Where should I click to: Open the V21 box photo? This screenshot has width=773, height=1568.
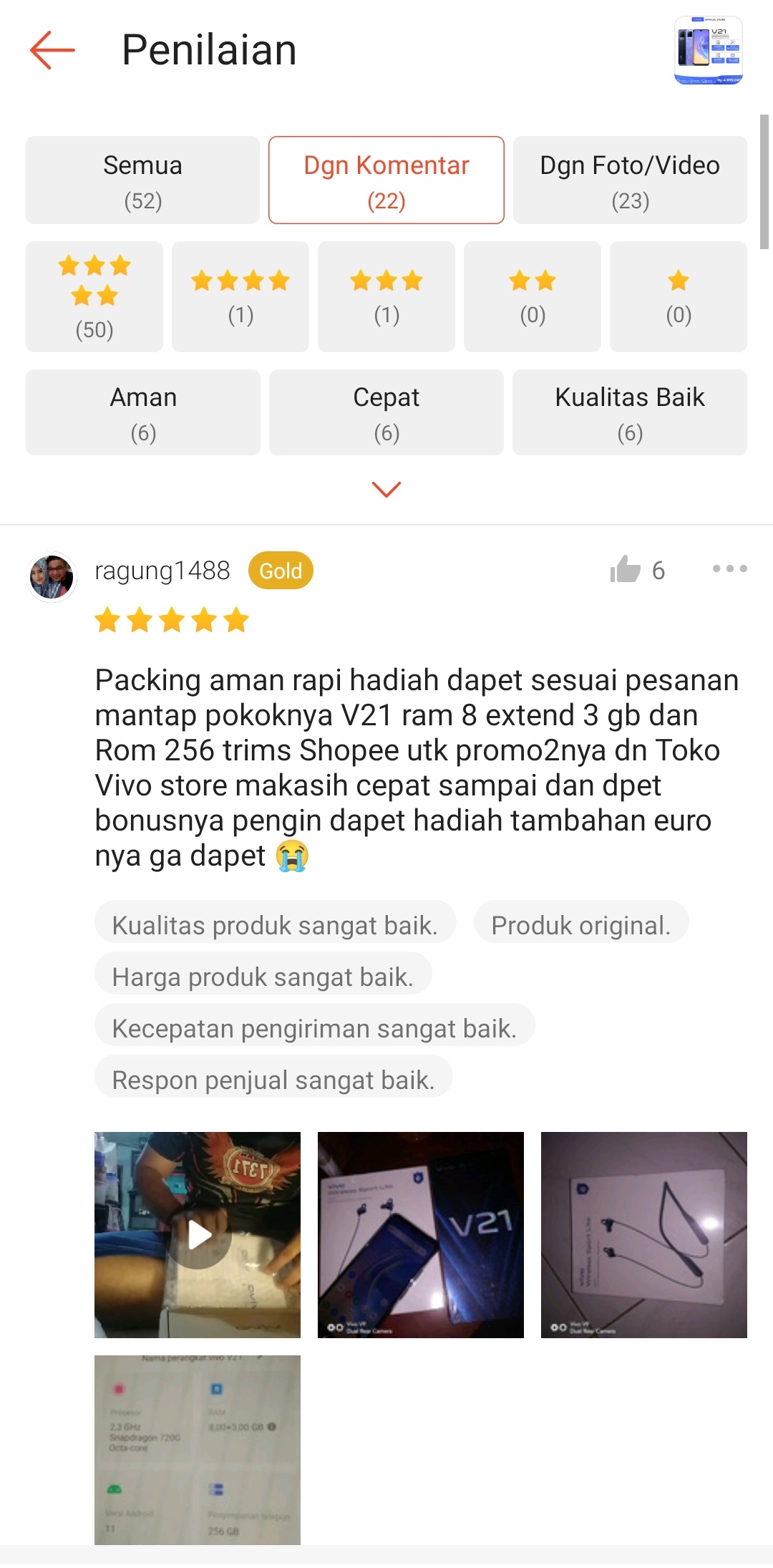421,1235
